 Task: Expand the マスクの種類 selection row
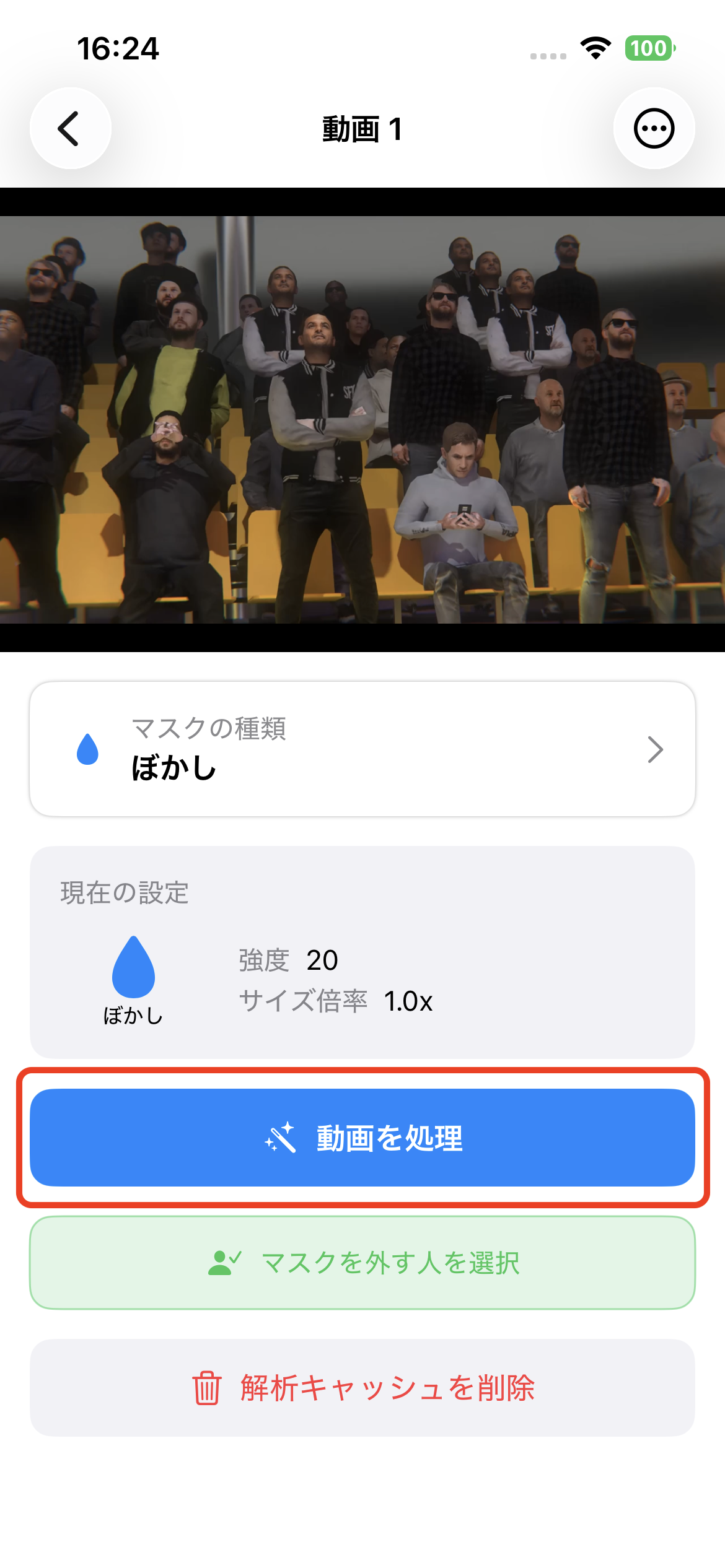pos(362,750)
